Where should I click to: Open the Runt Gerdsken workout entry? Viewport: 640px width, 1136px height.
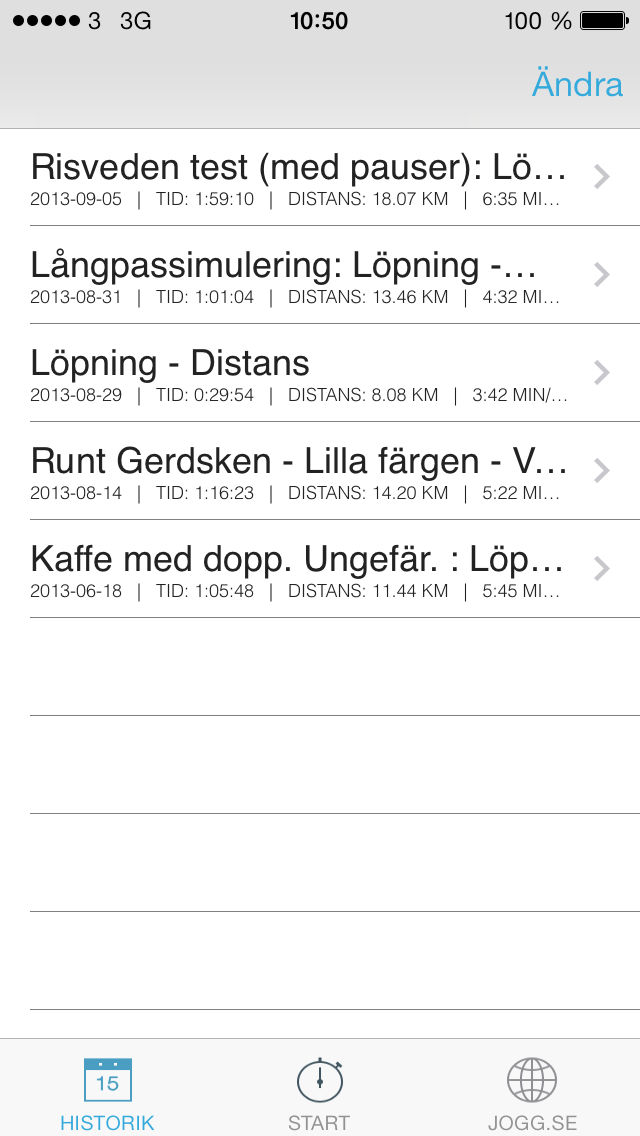pyautogui.click(x=320, y=471)
